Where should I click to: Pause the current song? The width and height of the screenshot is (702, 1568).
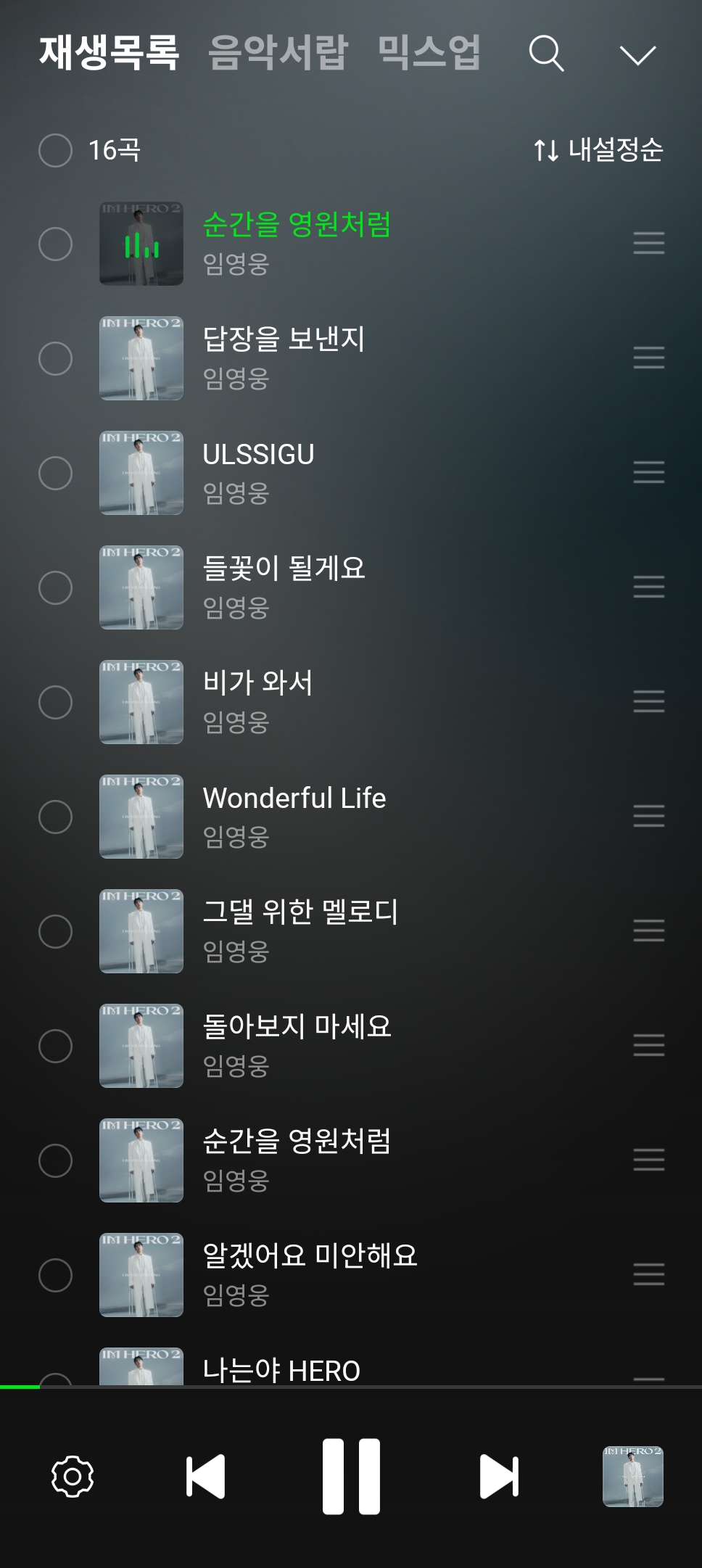pyautogui.click(x=351, y=1476)
